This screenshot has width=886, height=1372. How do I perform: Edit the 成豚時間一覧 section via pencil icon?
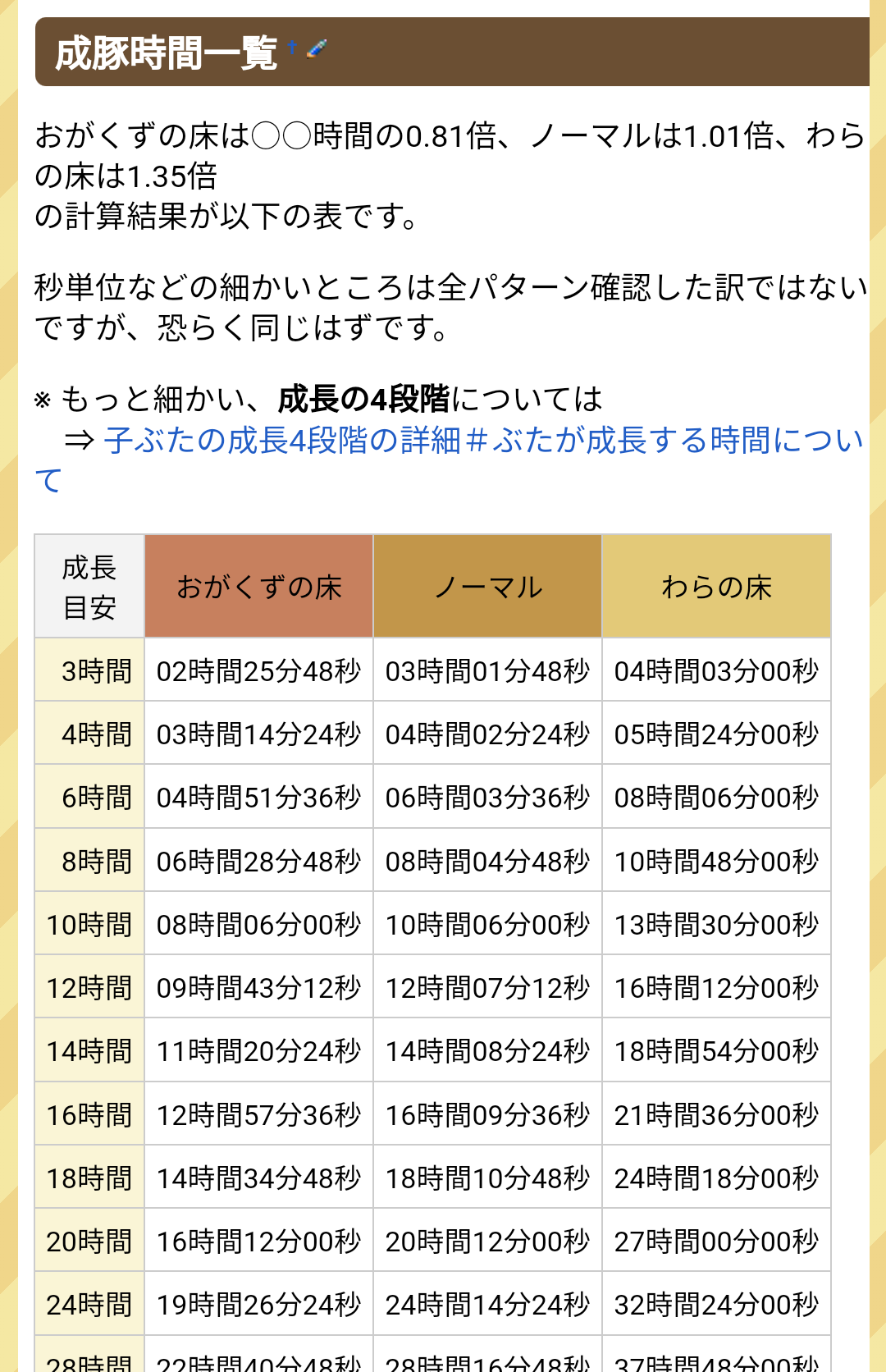[x=317, y=48]
